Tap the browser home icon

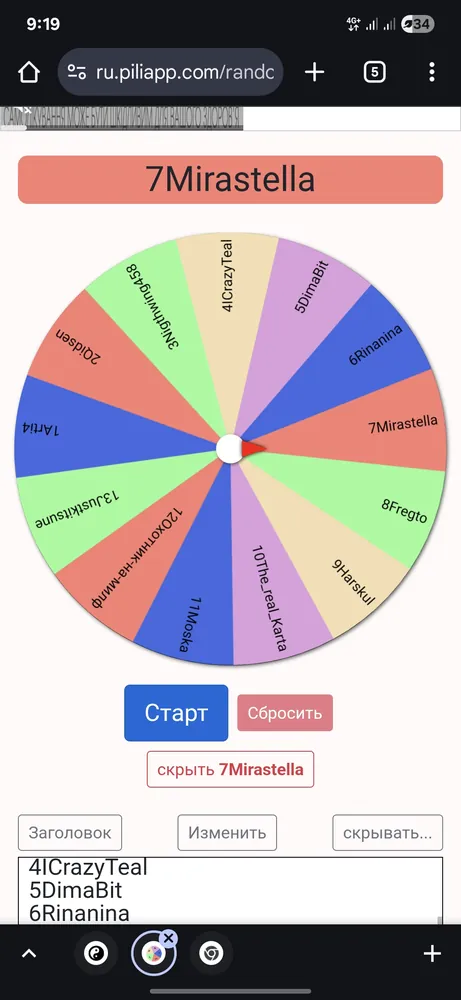29,72
